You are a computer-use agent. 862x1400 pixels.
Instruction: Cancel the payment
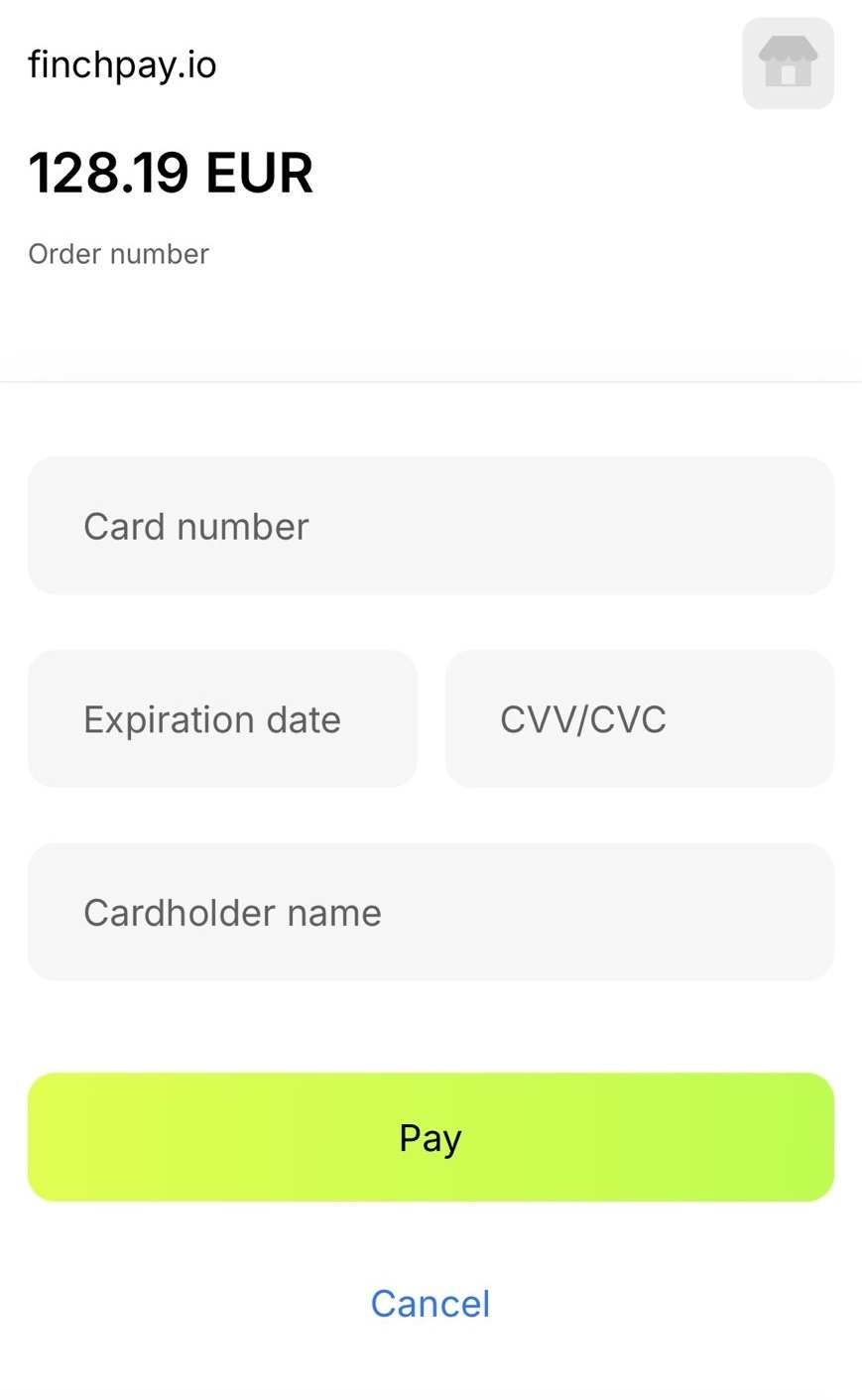pyautogui.click(x=431, y=1304)
